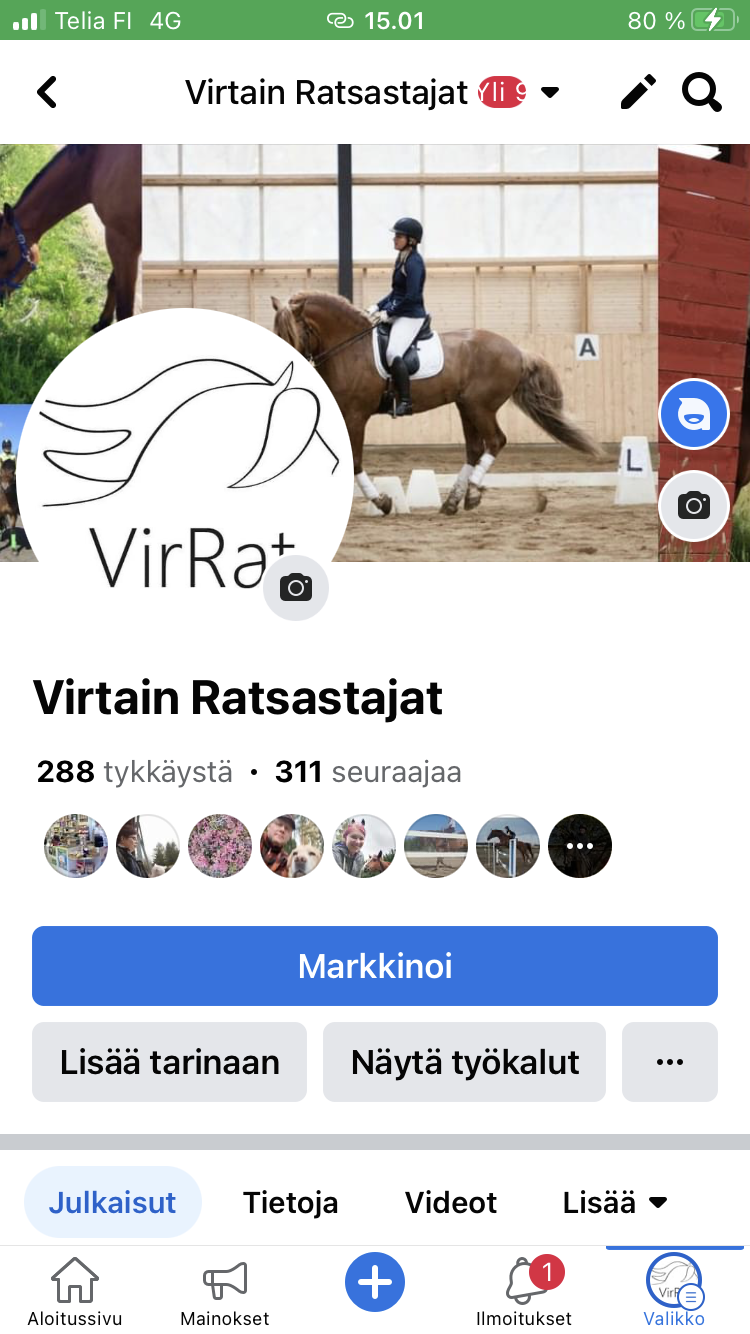Open the Virtain Ratsastajat page switcher dropdown
Screen dimensions: 750x1334
(549, 93)
